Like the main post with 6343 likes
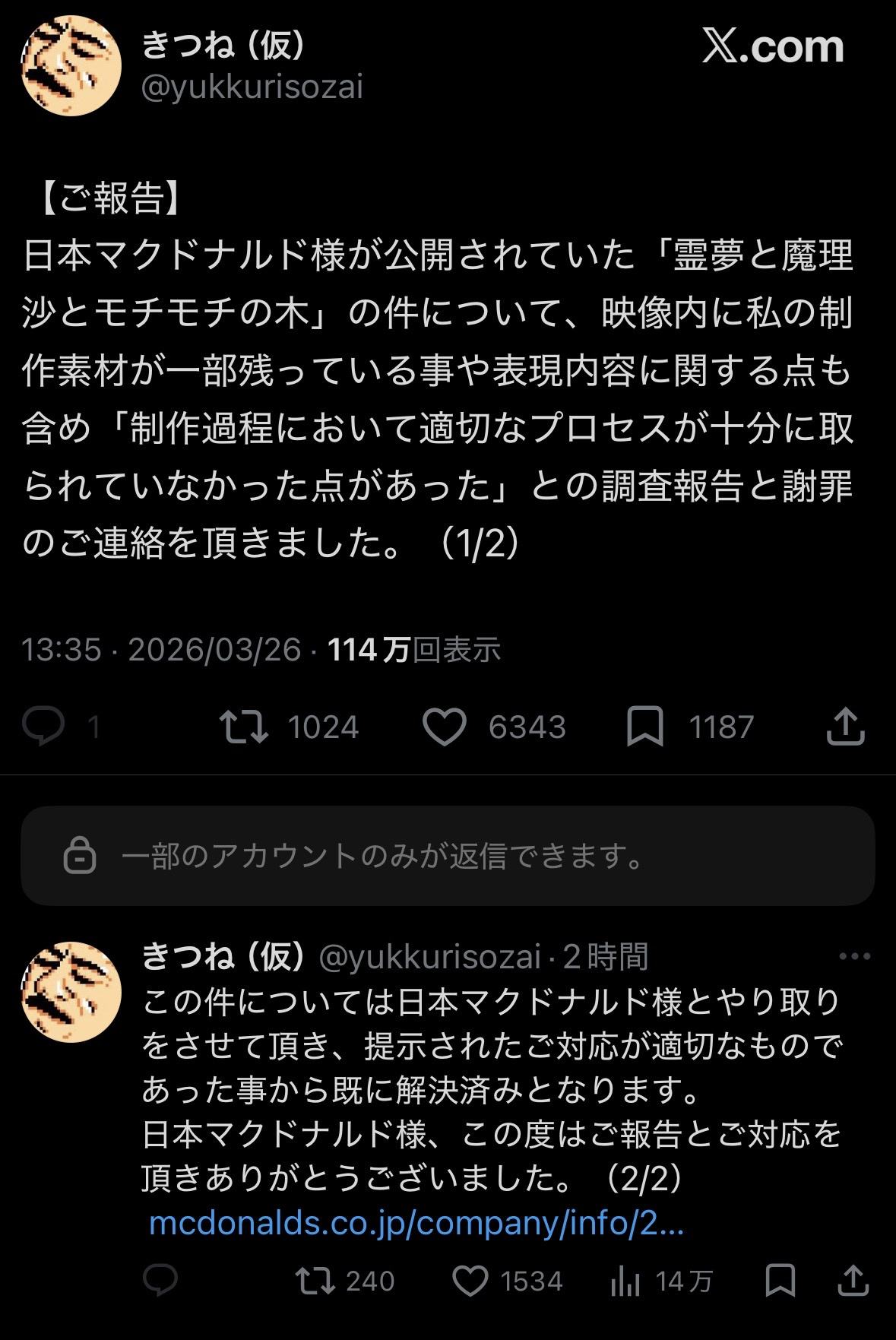 point(444,727)
